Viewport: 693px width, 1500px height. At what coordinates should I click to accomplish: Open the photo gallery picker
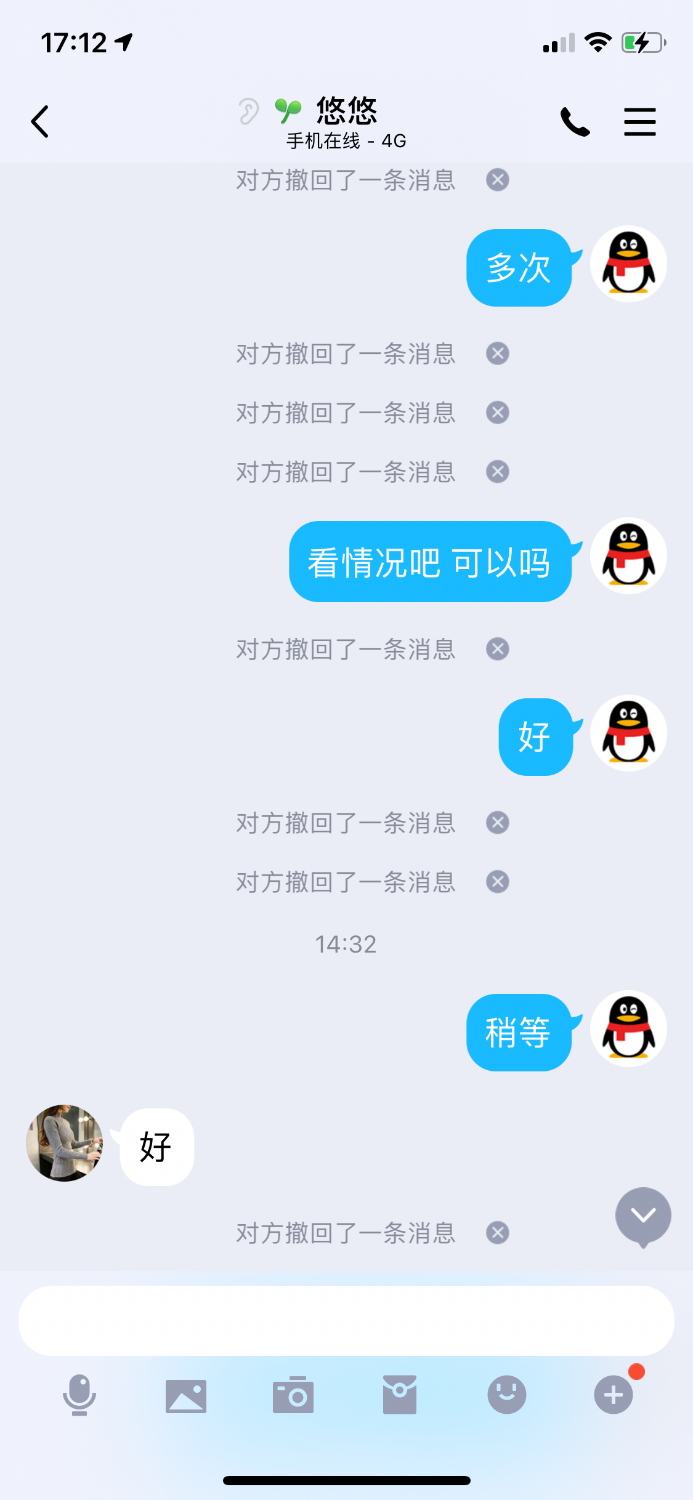click(x=186, y=1394)
